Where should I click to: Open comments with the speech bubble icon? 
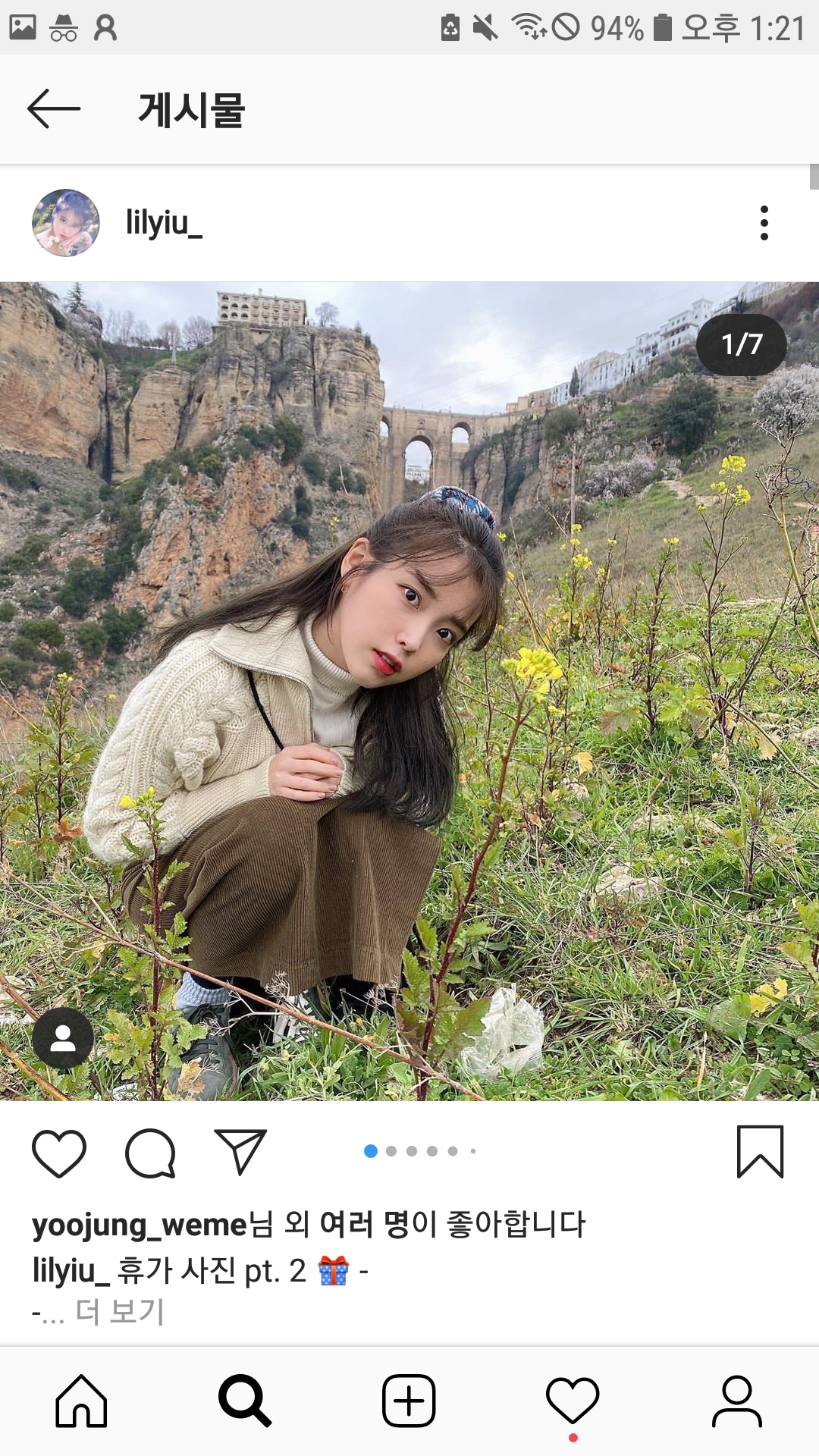click(x=150, y=1153)
